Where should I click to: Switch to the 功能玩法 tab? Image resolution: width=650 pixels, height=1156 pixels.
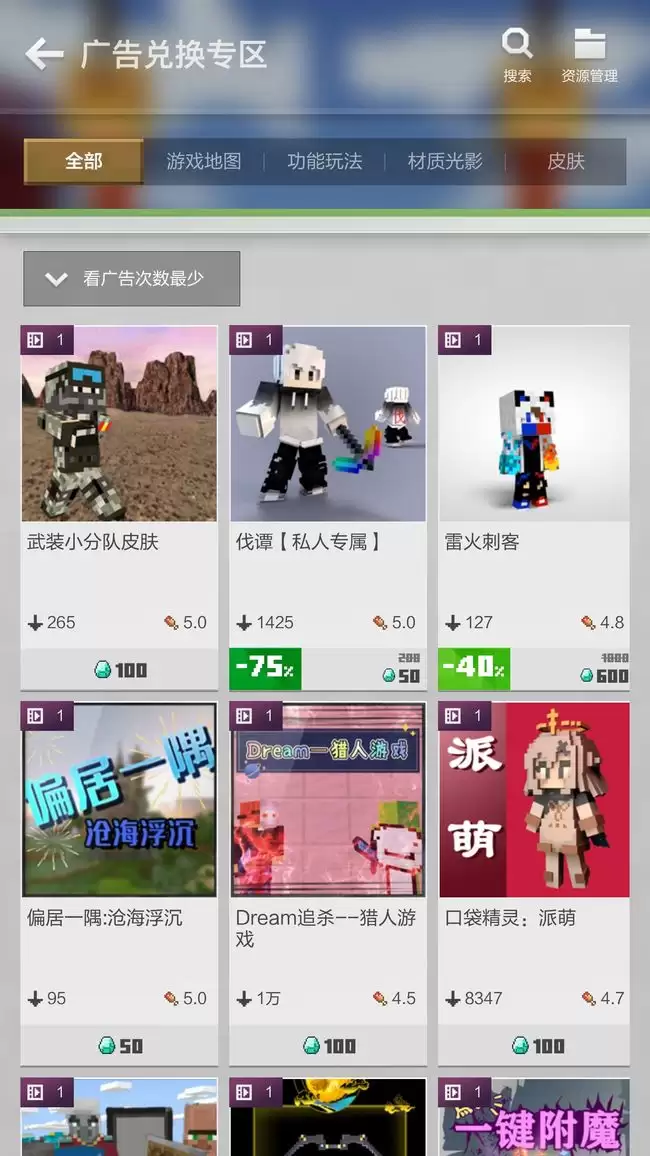pyautogui.click(x=324, y=161)
